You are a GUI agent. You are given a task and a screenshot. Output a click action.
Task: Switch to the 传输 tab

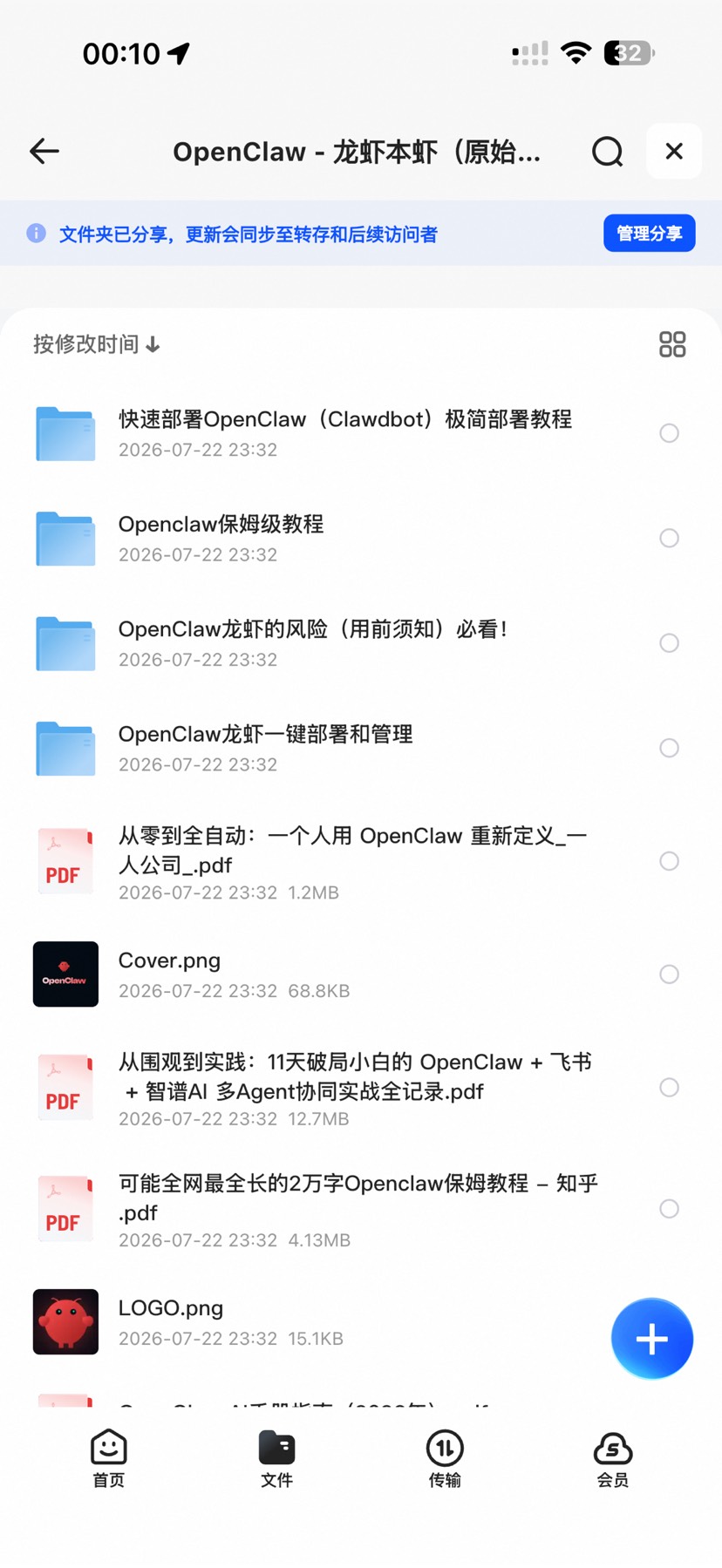click(x=445, y=1458)
